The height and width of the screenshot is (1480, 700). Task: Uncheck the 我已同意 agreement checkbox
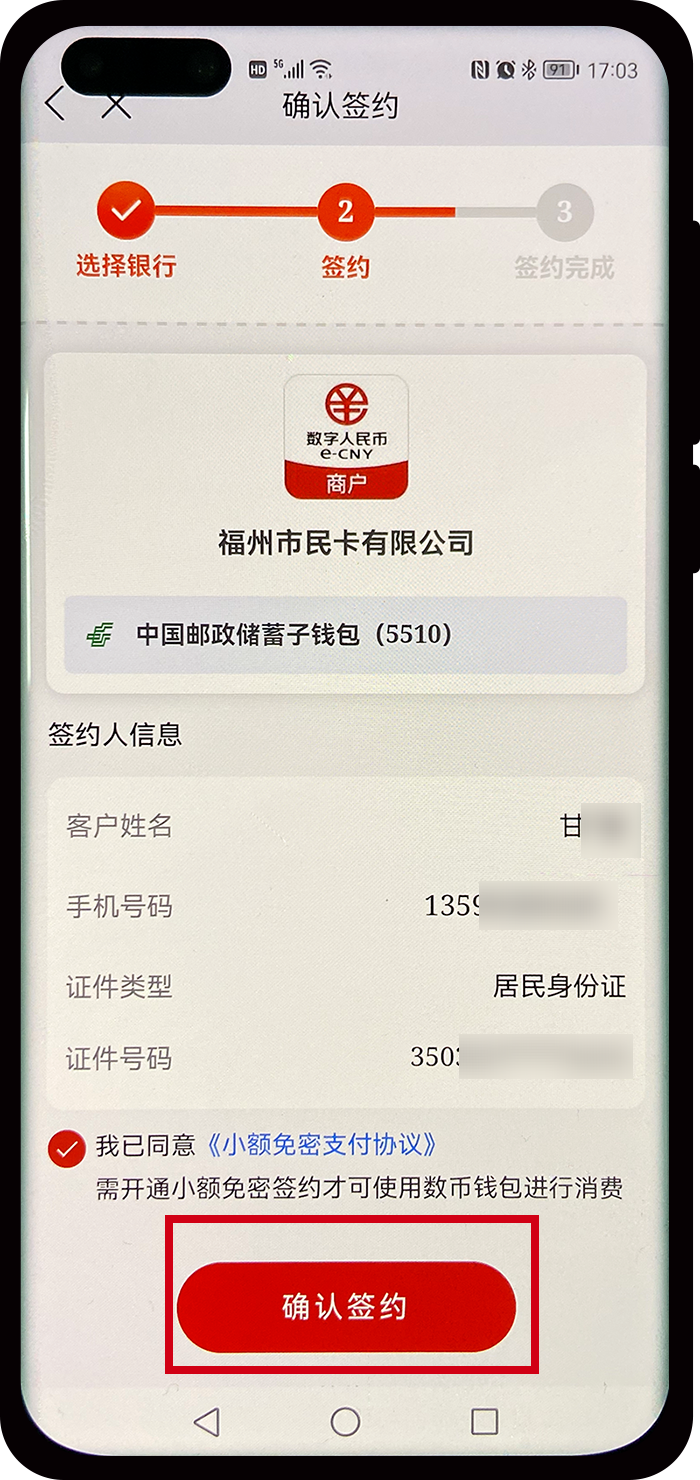click(x=67, y=1149)
